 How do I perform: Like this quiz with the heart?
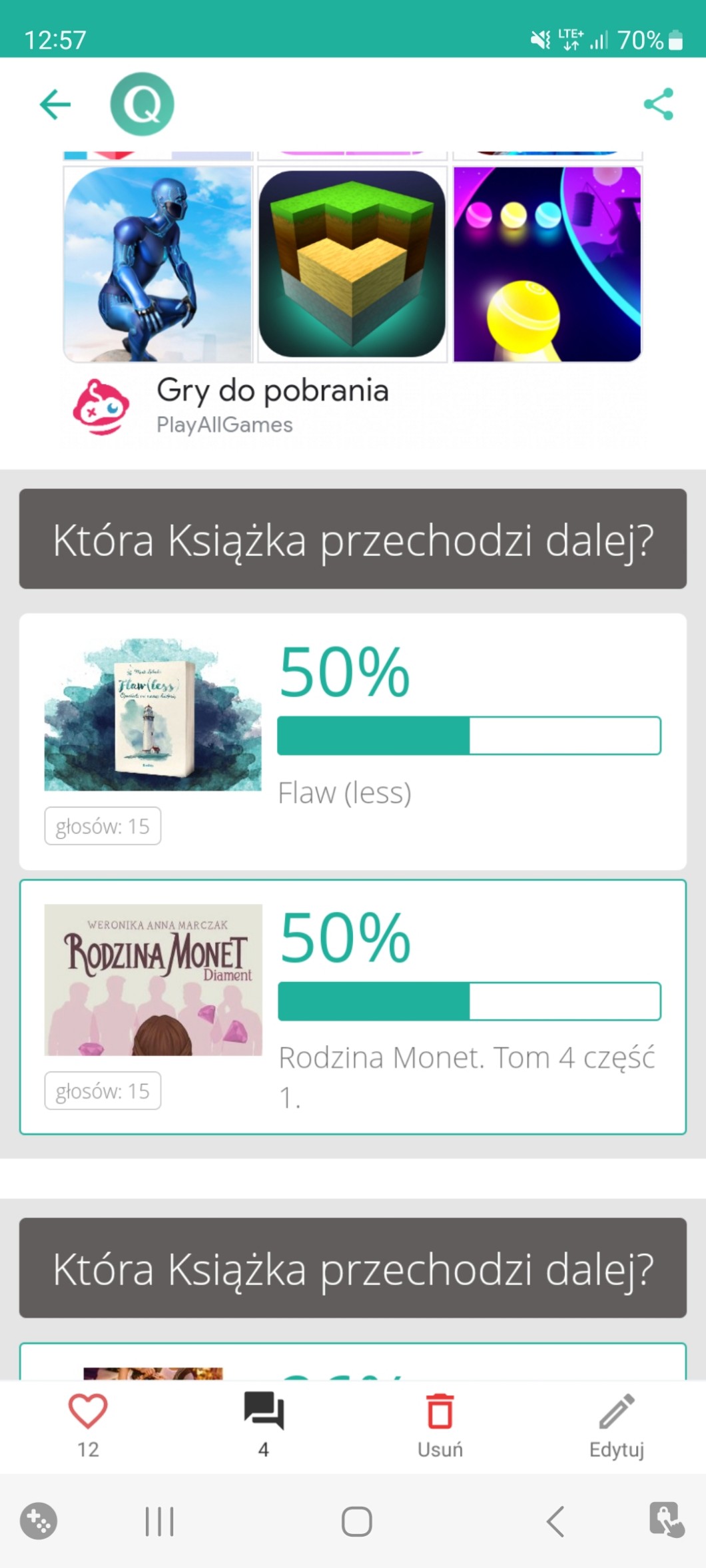coord(88,1412)
